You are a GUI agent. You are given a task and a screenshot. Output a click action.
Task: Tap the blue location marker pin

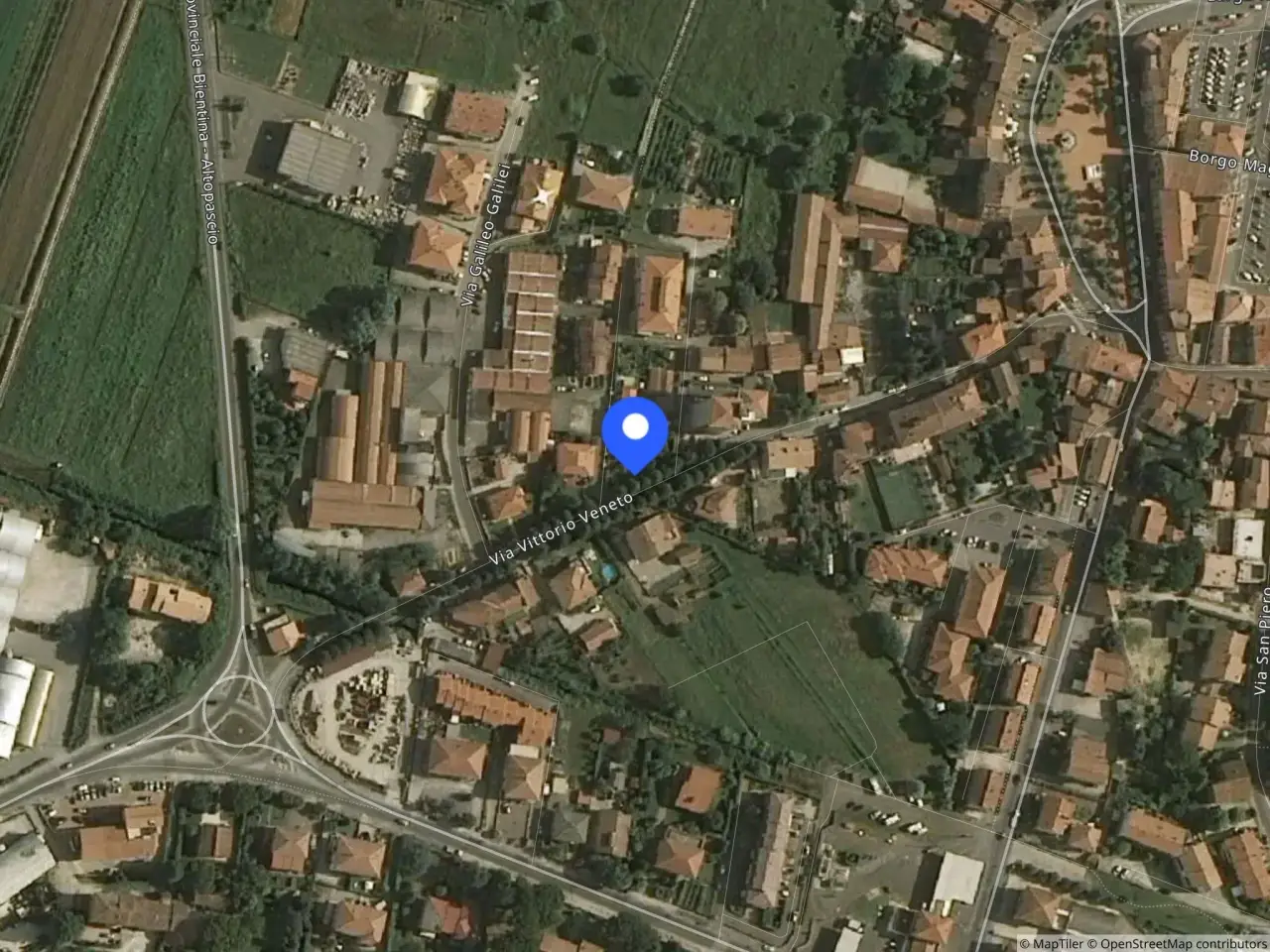click(635, 434)
